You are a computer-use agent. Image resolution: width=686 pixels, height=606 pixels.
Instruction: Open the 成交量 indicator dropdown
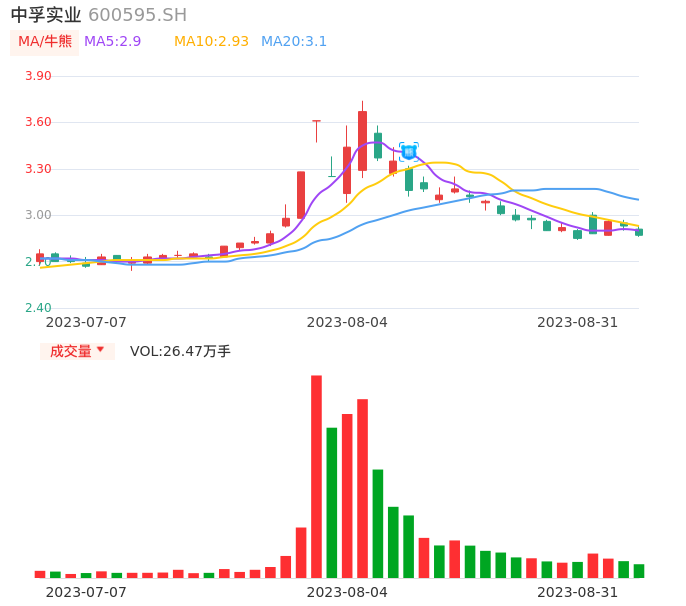77,351
